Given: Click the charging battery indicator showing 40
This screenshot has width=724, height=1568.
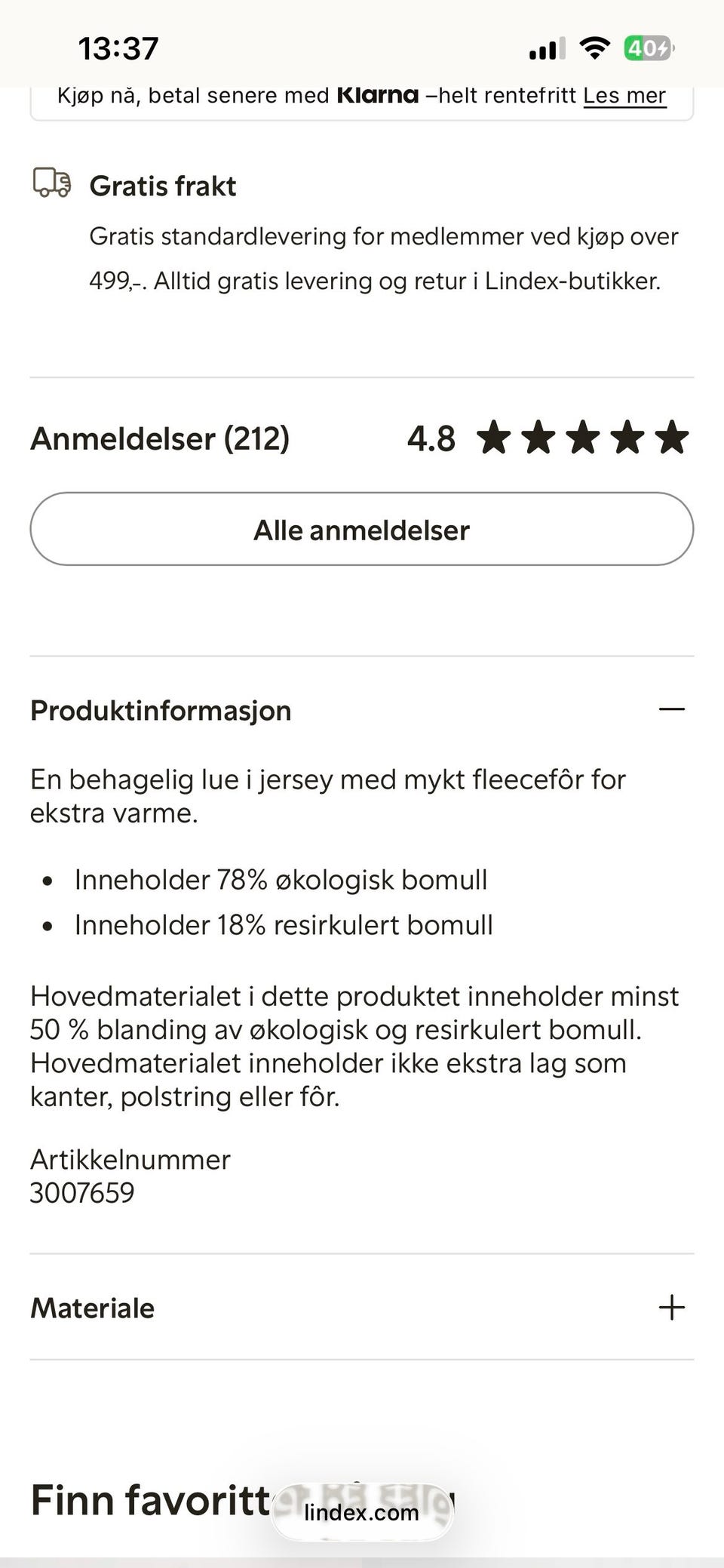Looking at the screenshot, I should [x=650, y=47].
